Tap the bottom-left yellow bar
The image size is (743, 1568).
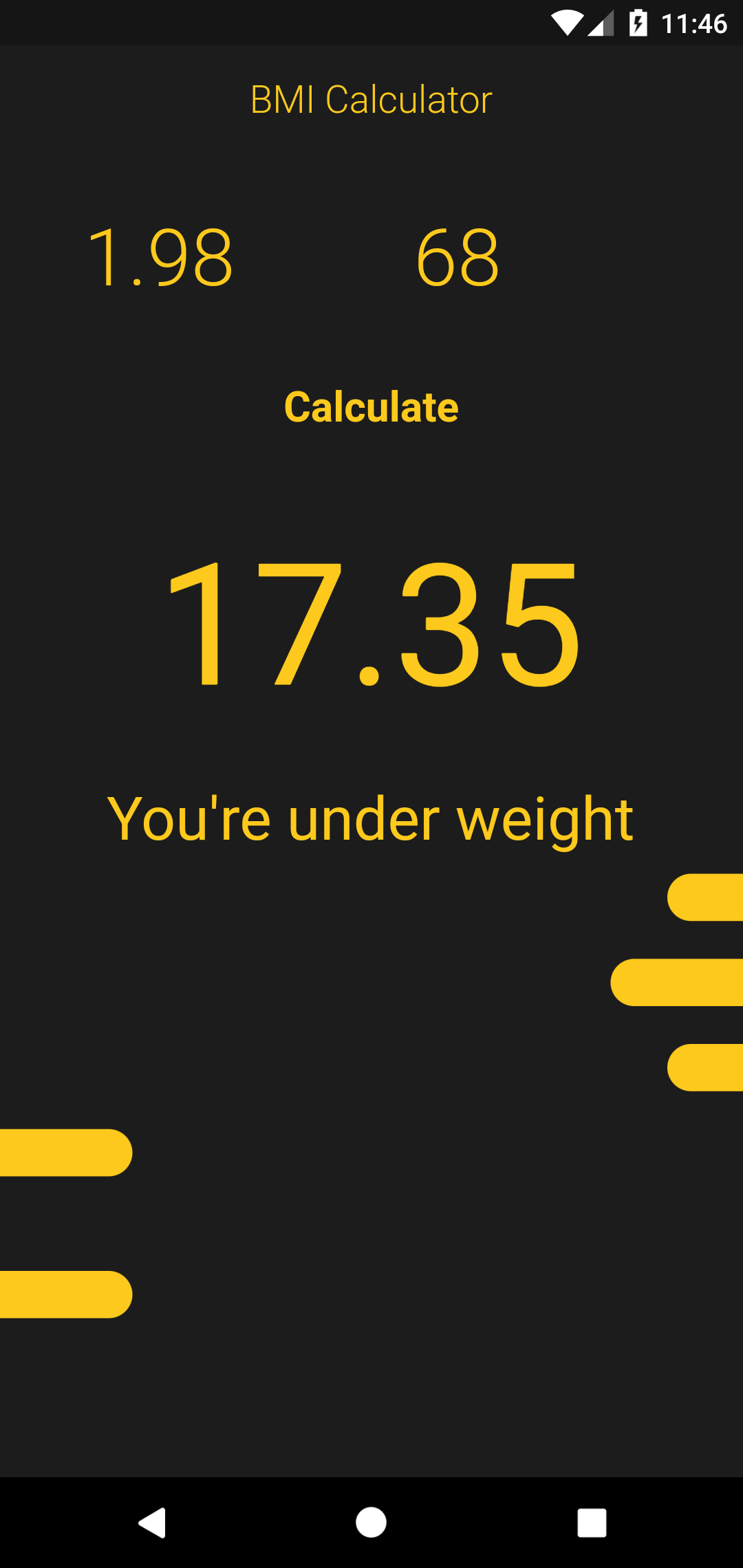[65, 1296]
